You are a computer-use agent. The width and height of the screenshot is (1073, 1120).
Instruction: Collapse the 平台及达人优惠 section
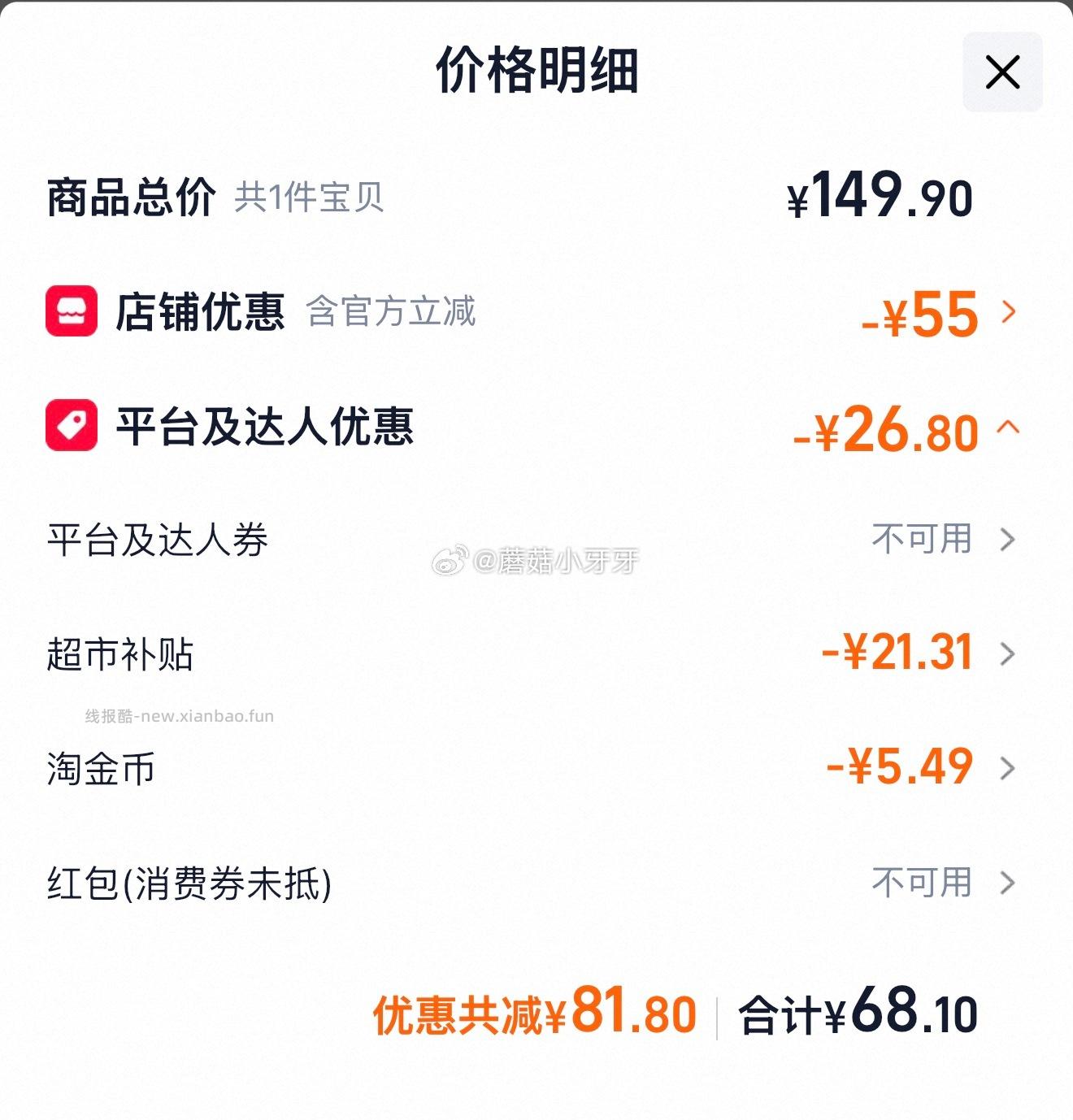pos(1010,429)
